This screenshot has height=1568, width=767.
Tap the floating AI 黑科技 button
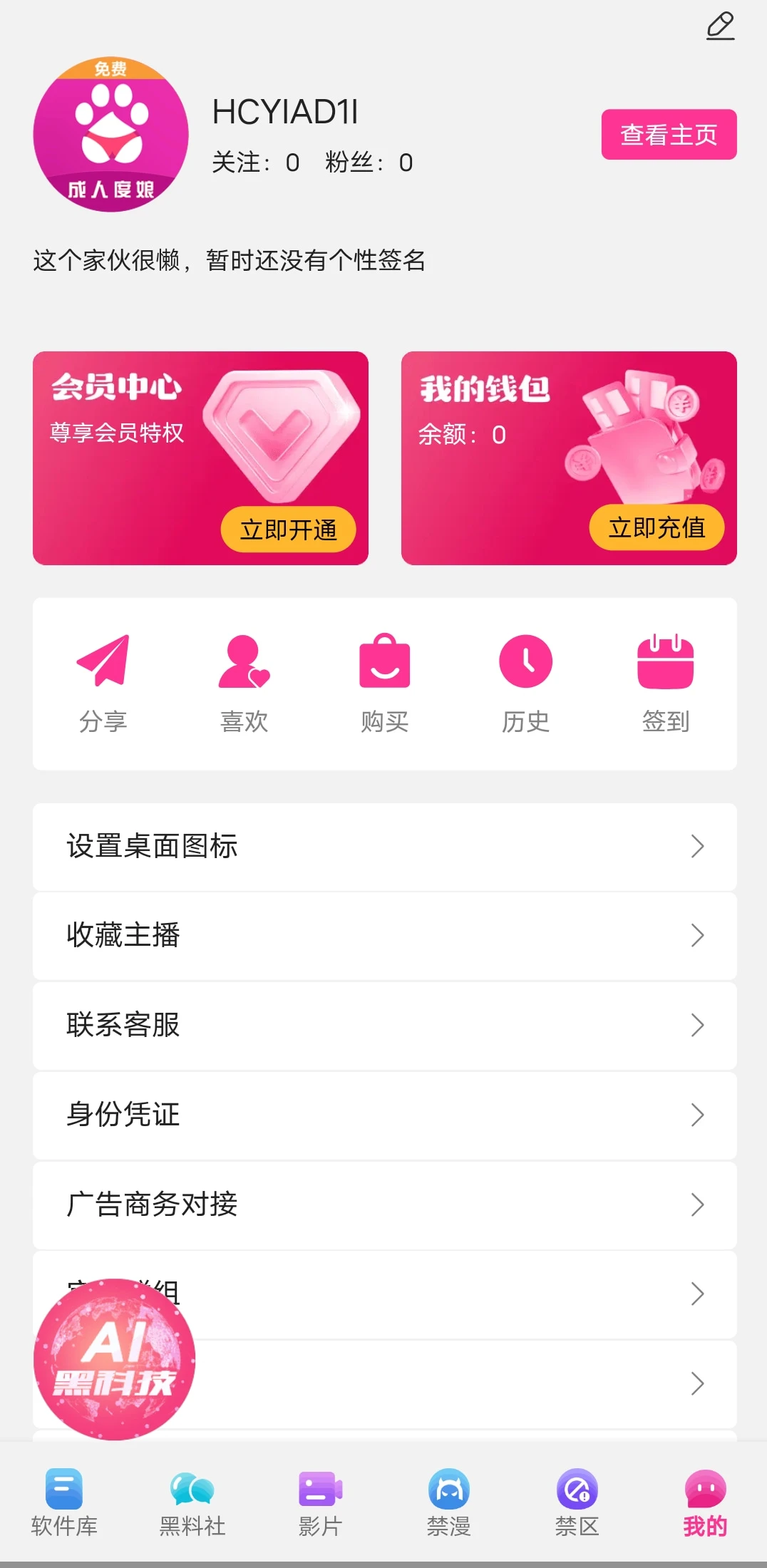tap(114, 1359)
